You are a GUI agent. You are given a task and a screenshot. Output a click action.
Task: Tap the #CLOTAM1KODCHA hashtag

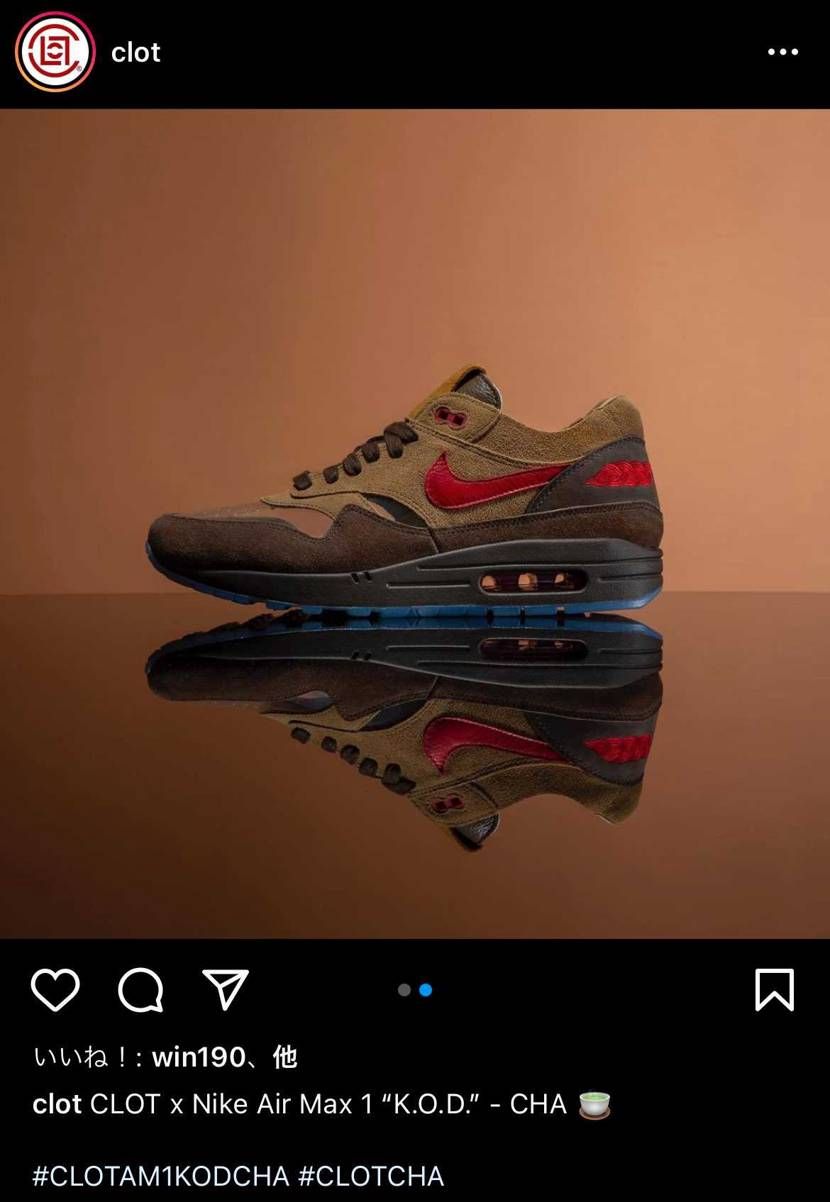(161, 1175)
